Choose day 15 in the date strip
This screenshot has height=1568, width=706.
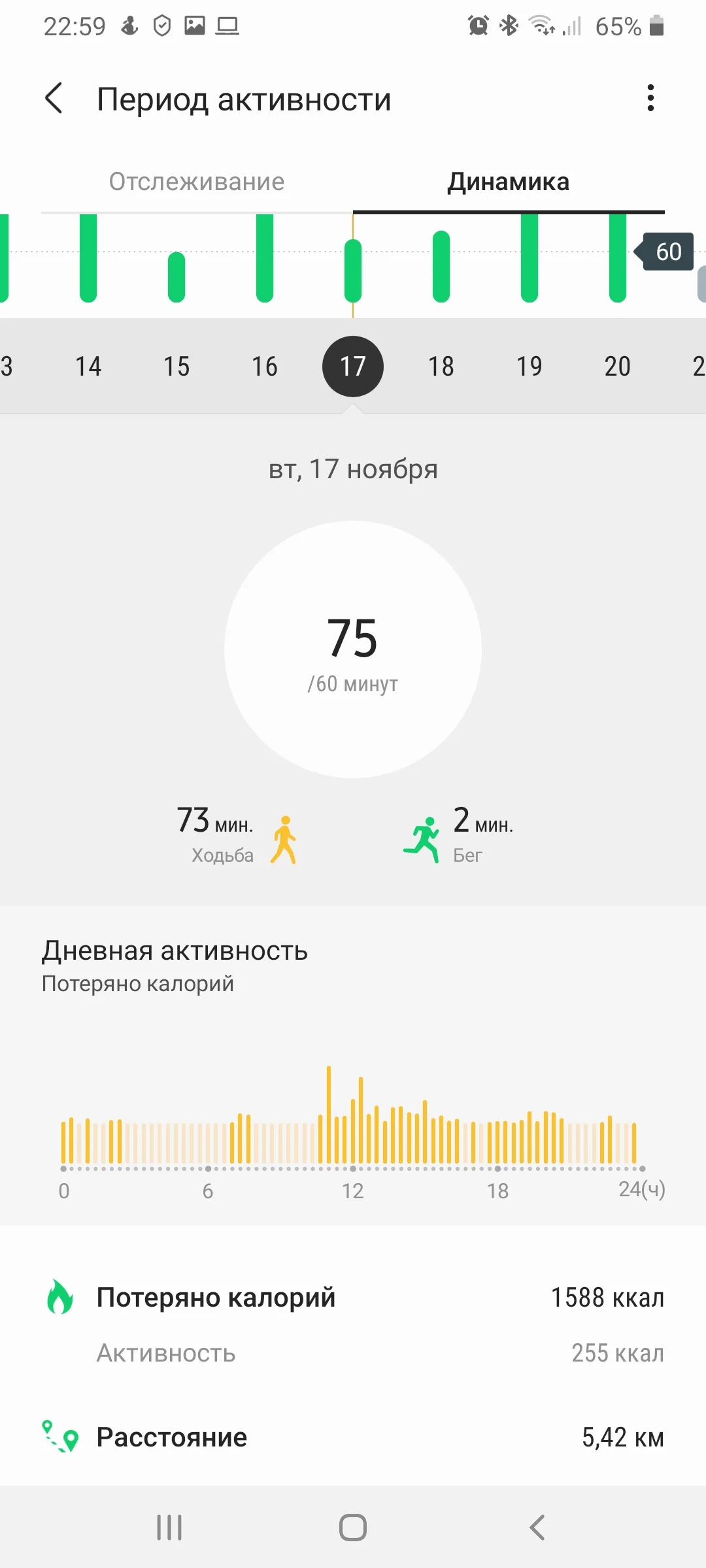176,367
